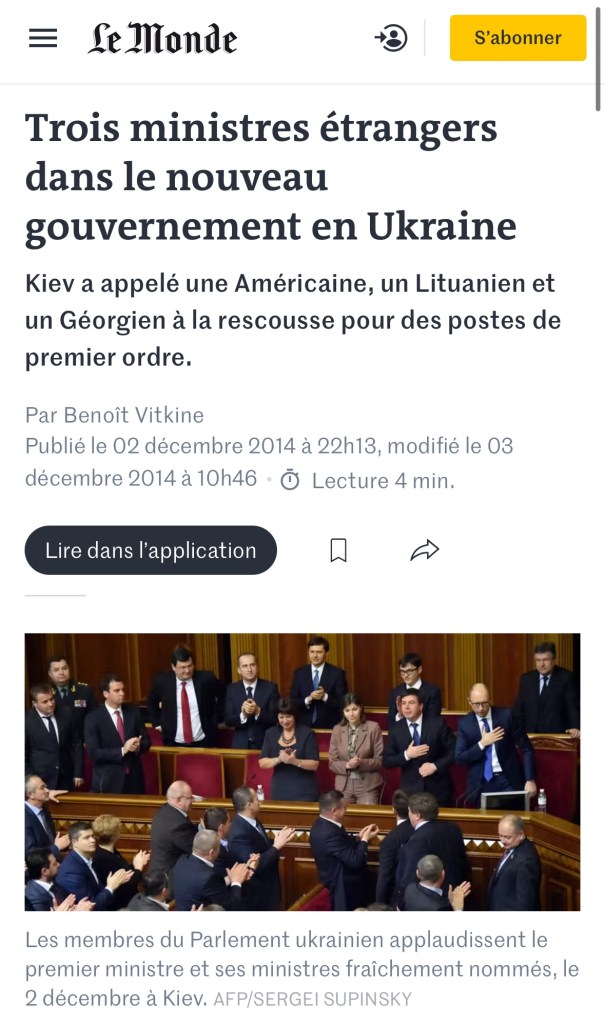Open the hamburger menu

click(x=43, y=39)
